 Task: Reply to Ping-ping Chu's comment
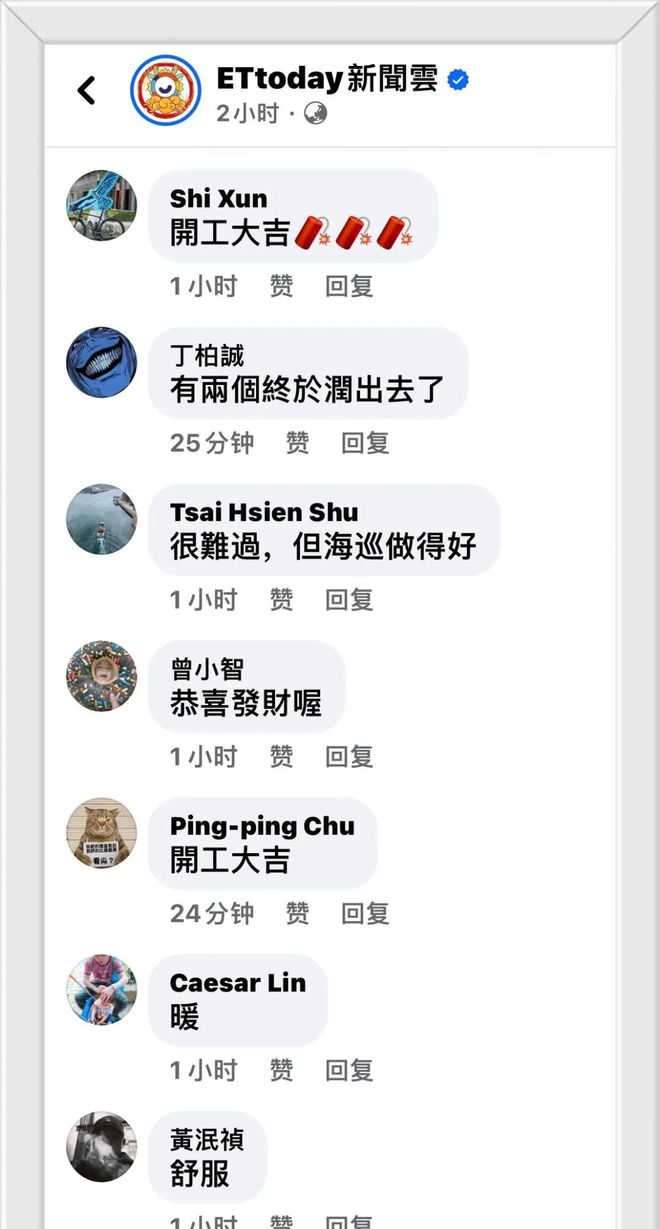click(365, 913)
